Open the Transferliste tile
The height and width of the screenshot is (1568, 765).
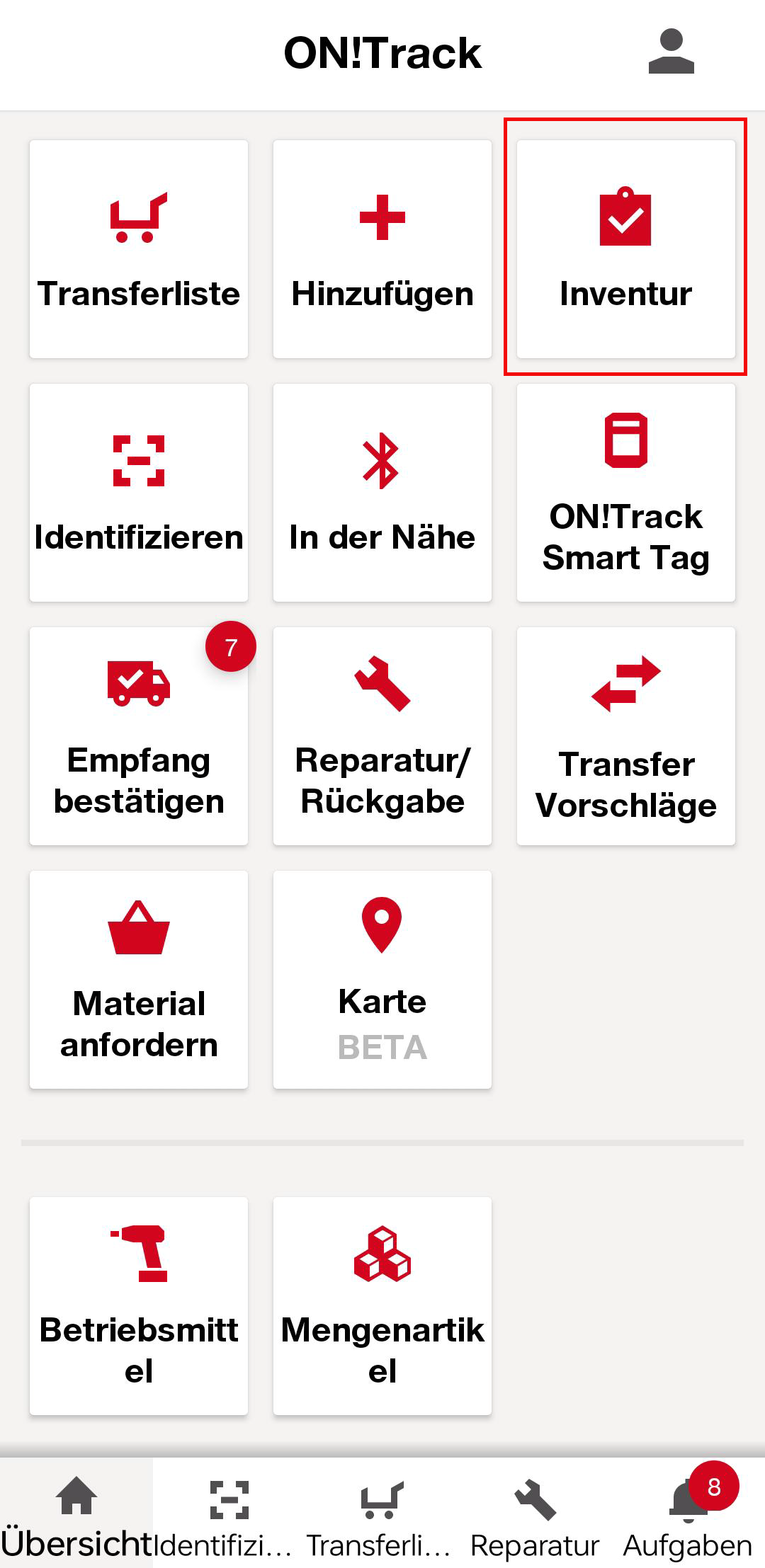(139, 249)
